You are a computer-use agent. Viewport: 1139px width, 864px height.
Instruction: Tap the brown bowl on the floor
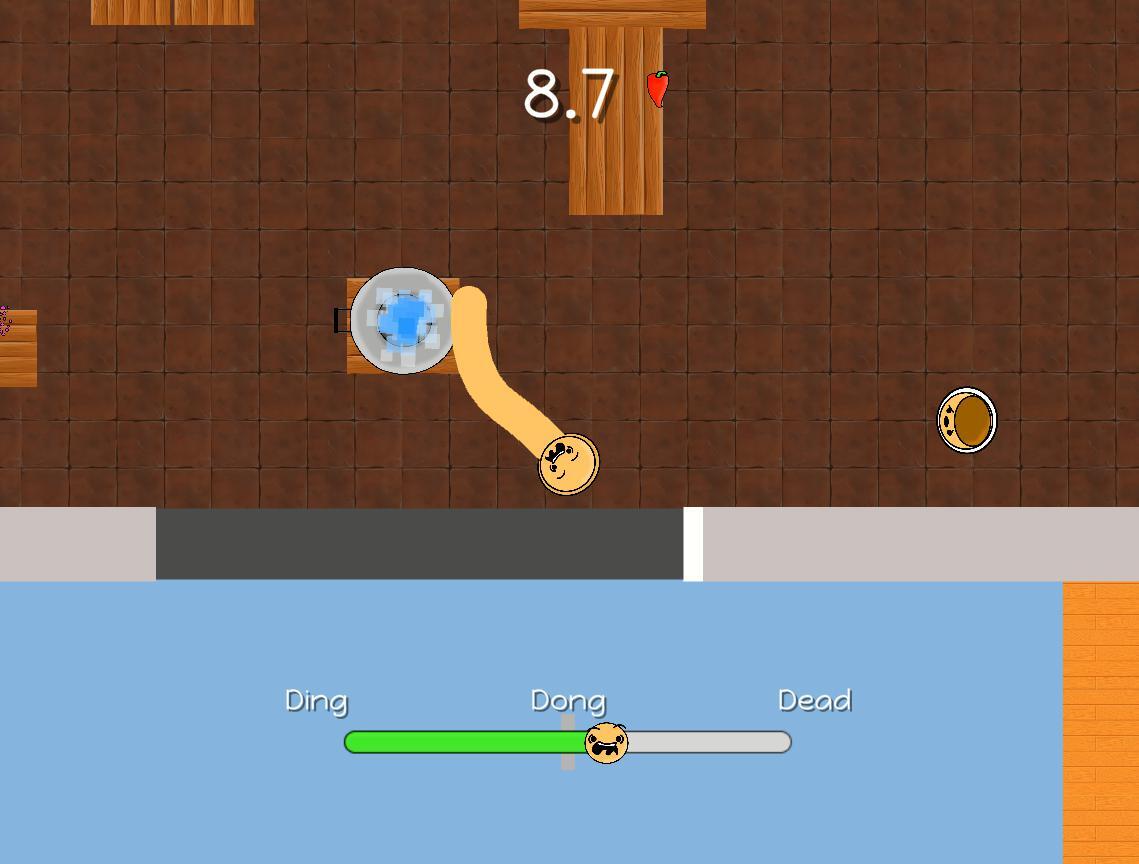967,420
